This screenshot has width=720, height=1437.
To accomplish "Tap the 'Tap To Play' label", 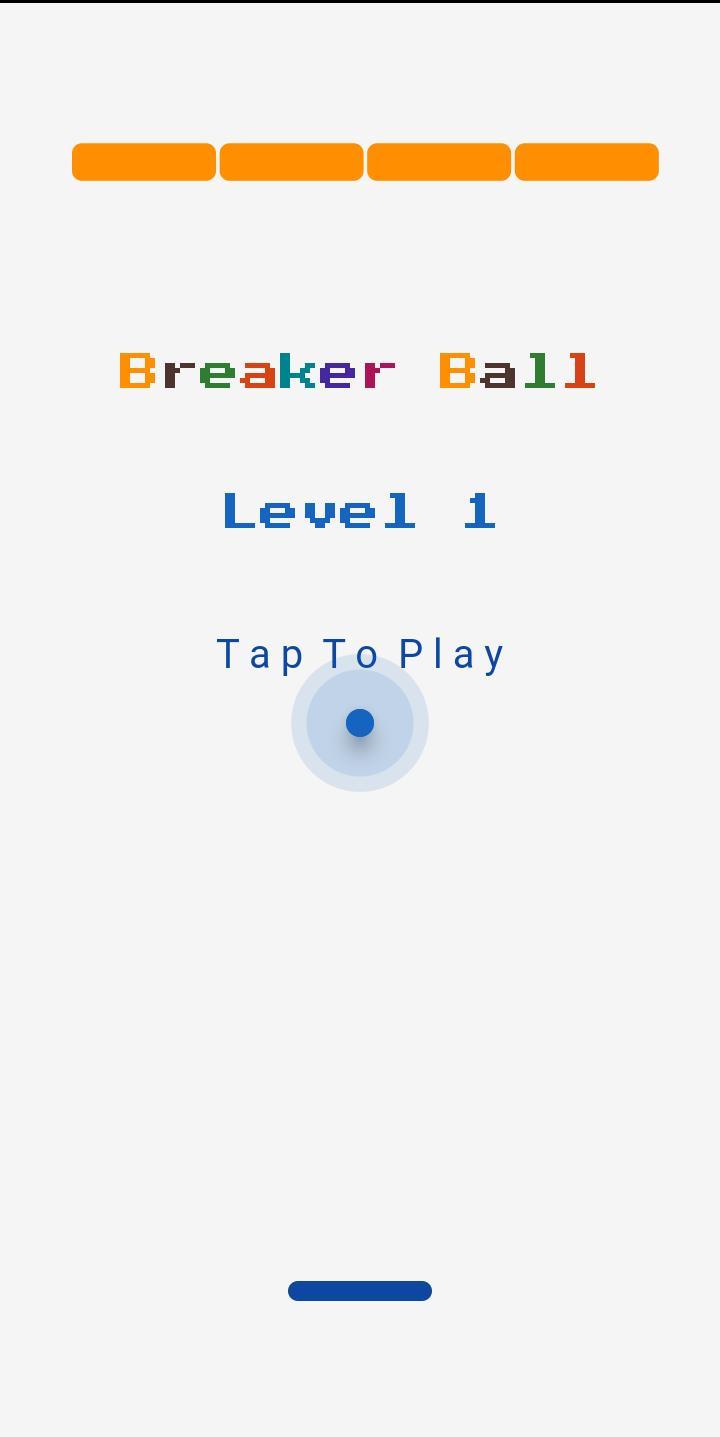I will (360, 653).
